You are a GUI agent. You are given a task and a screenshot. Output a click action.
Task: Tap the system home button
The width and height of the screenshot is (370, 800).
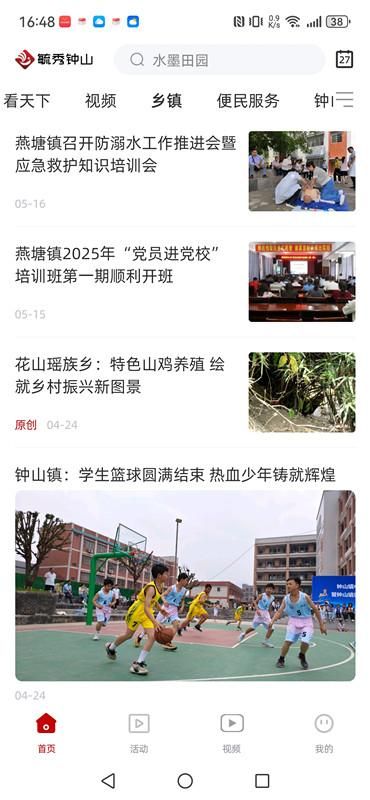coord(185,781)
